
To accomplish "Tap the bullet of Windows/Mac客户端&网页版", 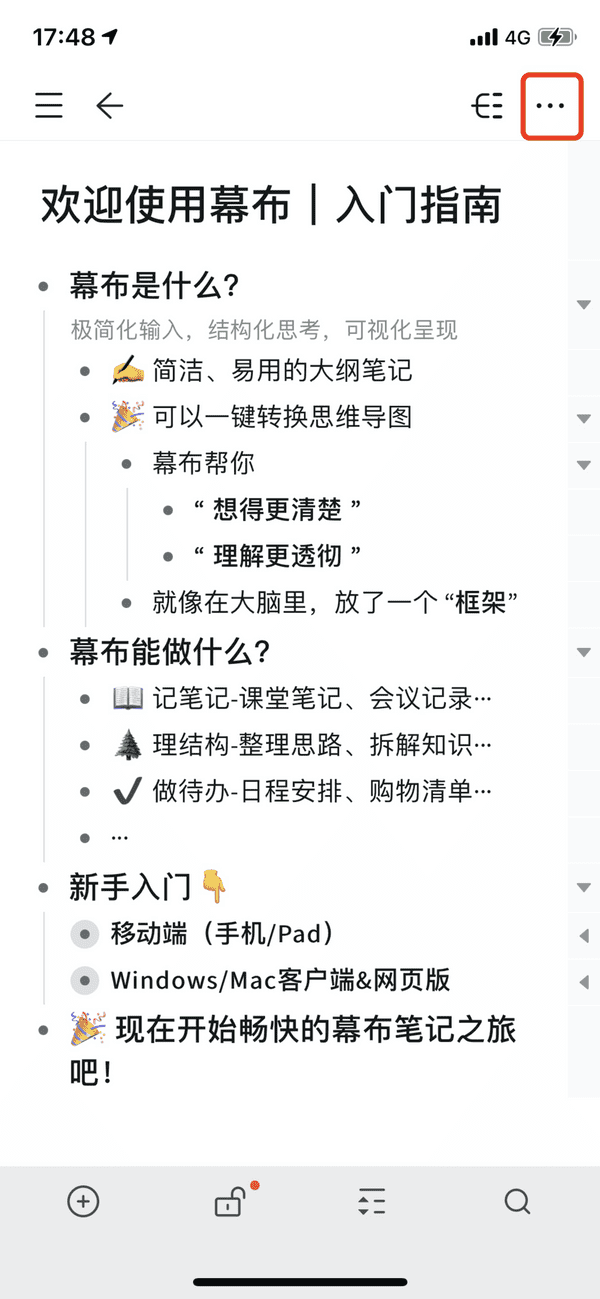I will 86,980.
